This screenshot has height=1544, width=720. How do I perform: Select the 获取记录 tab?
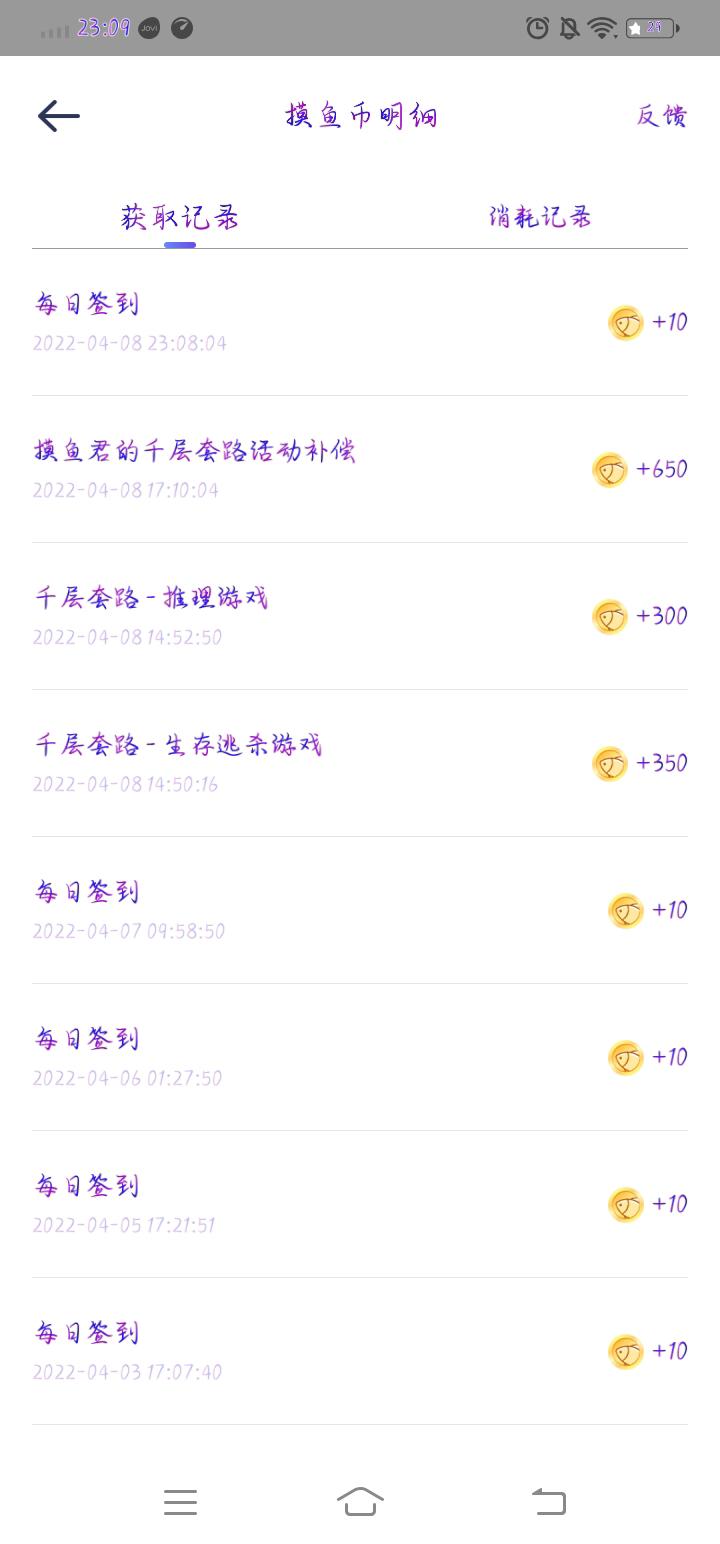[180, 217]
